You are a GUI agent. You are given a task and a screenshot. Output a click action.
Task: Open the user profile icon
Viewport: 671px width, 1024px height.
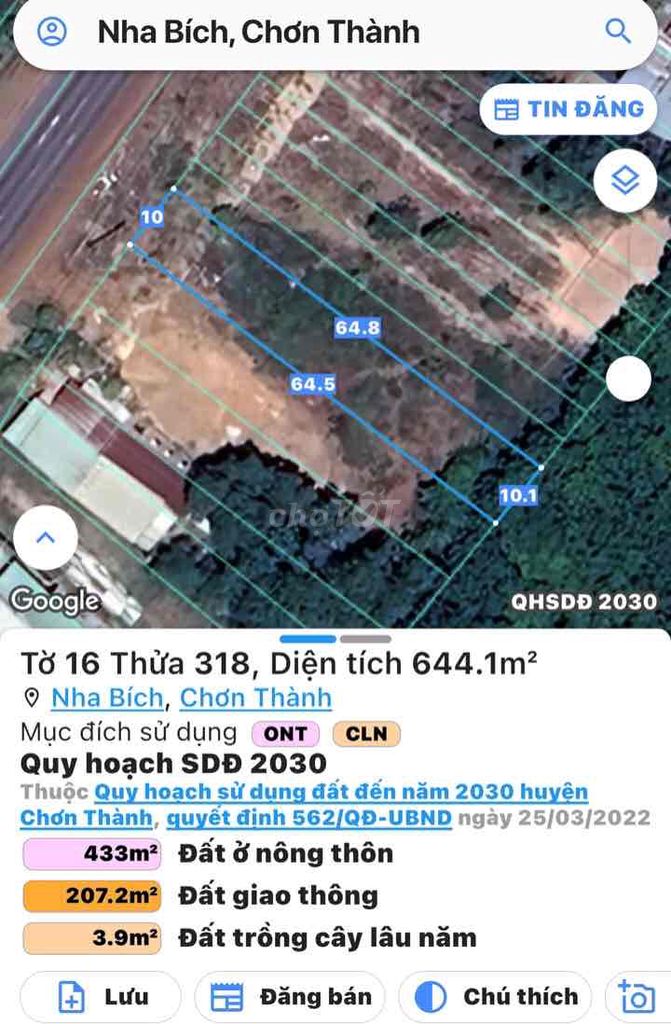52,32
